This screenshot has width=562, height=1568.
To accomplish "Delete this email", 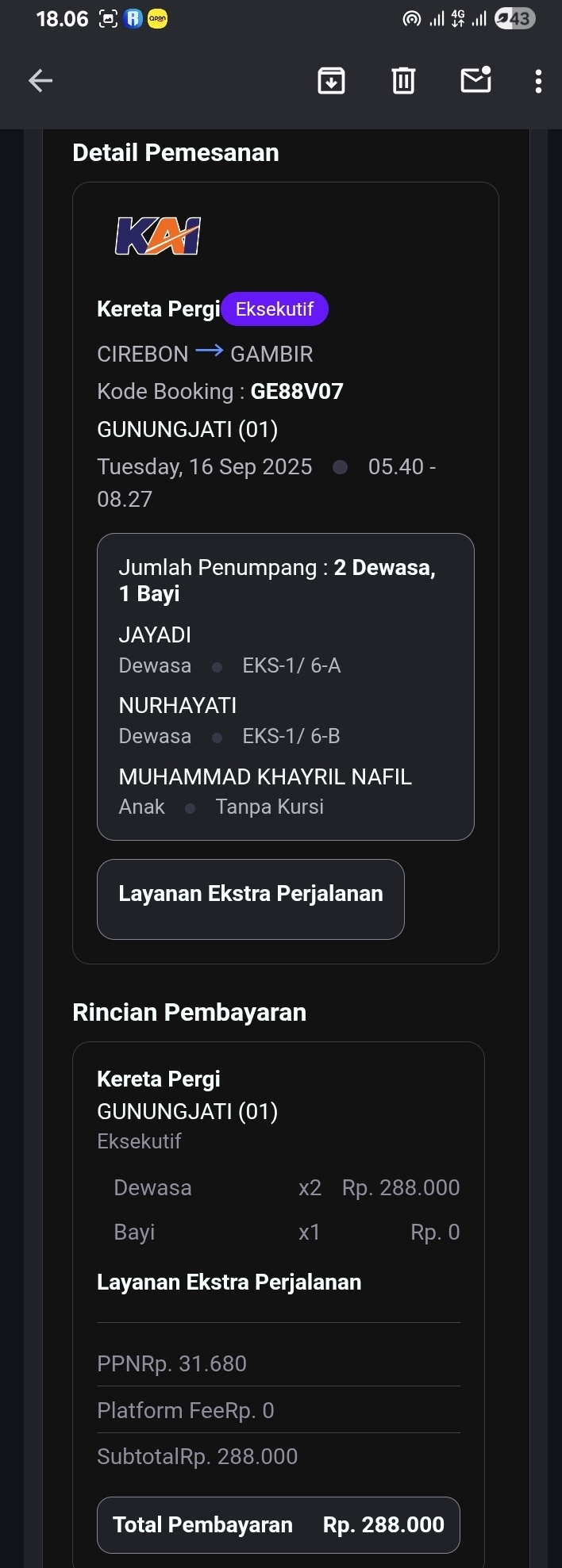I will pyautogui.click(x=403, y=80).
